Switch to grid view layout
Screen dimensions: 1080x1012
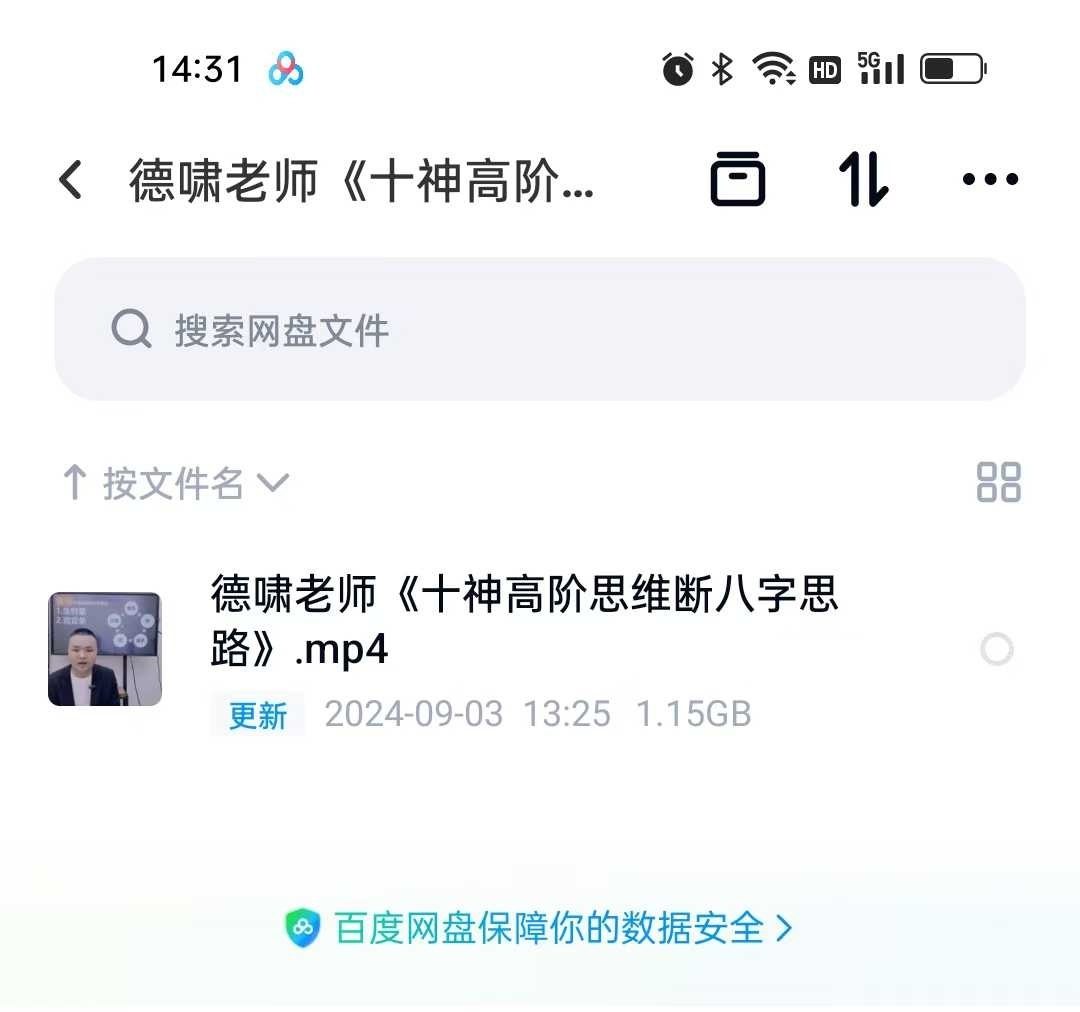point(998,482)
